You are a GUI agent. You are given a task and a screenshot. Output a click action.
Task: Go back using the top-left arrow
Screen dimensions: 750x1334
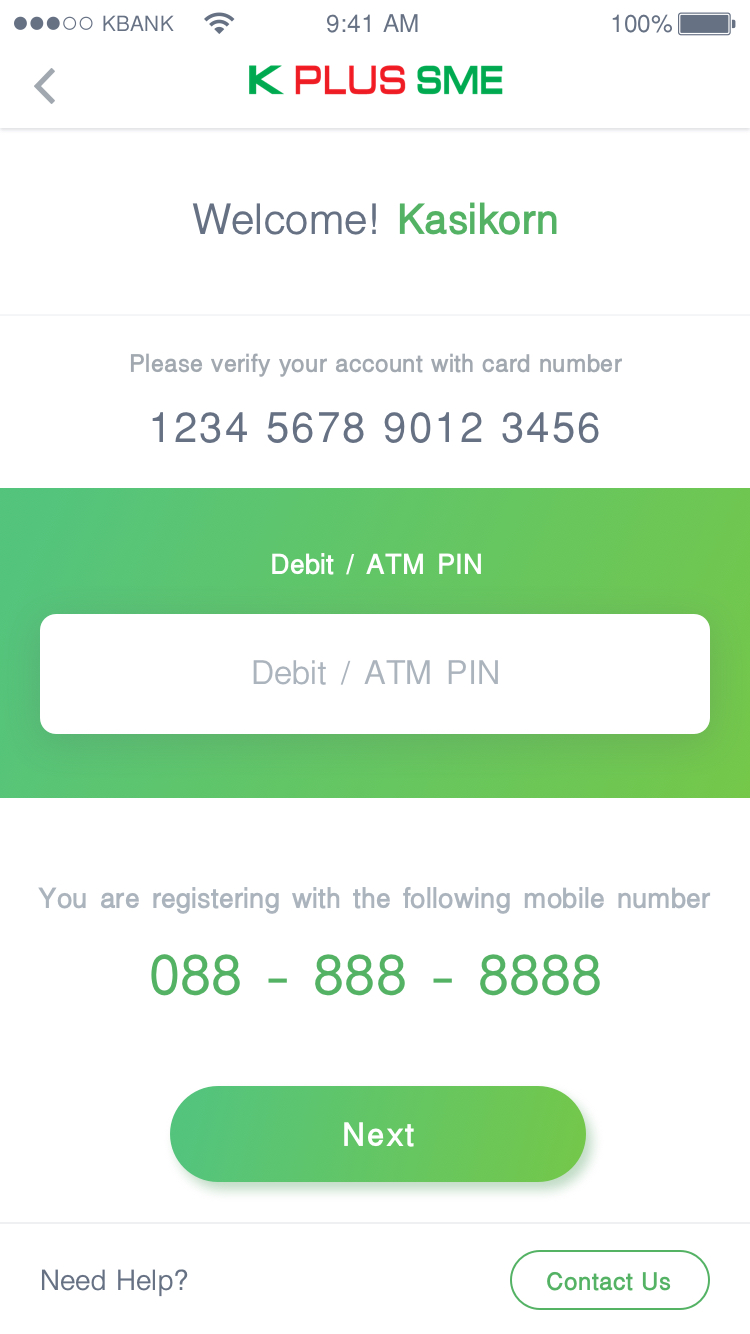(x=45, y=86)
